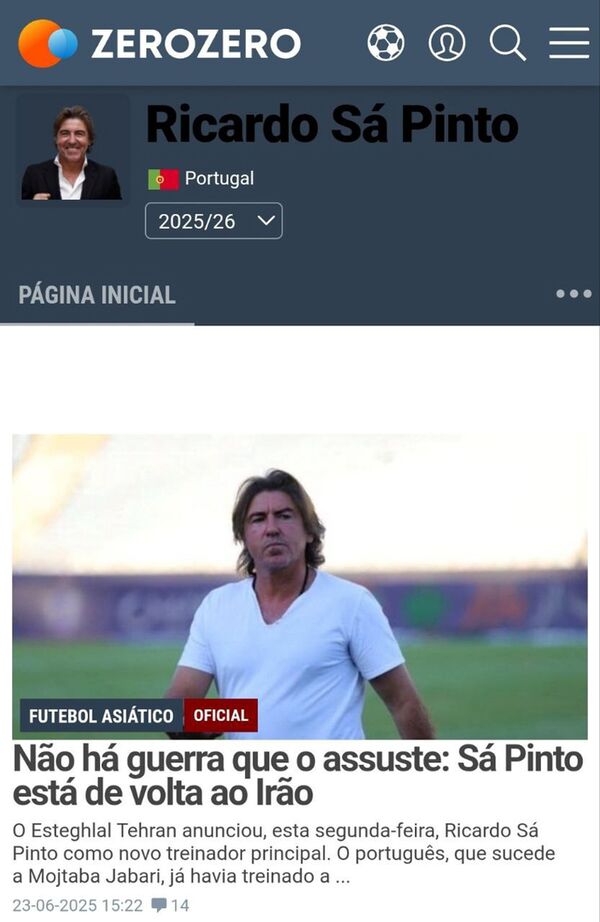Tap the Futebol Asiático category tag

101,716
